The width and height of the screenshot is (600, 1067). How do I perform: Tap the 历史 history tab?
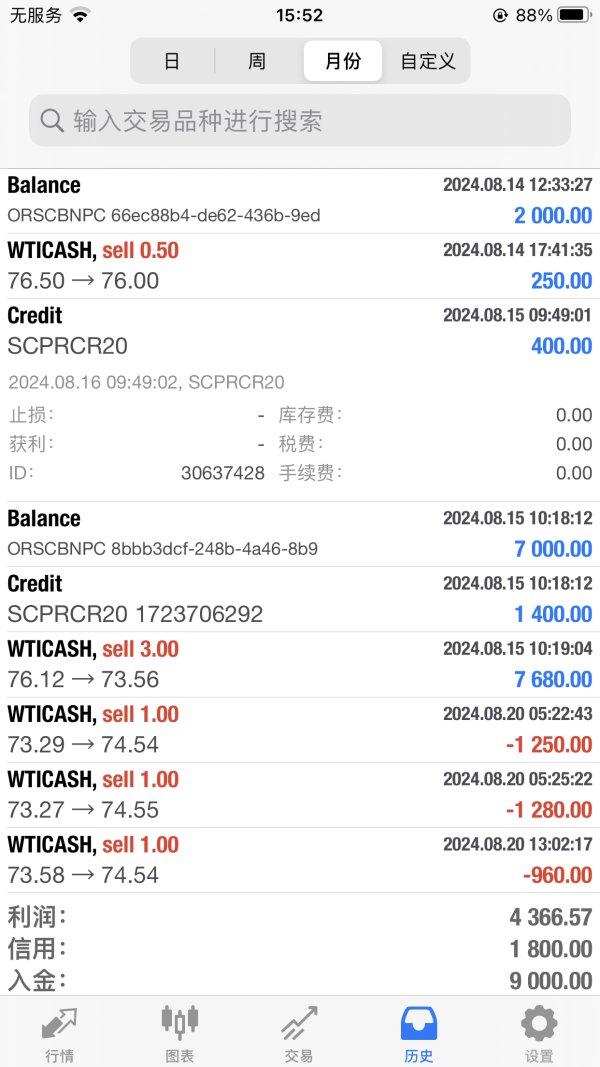[x=419, y=1033]
